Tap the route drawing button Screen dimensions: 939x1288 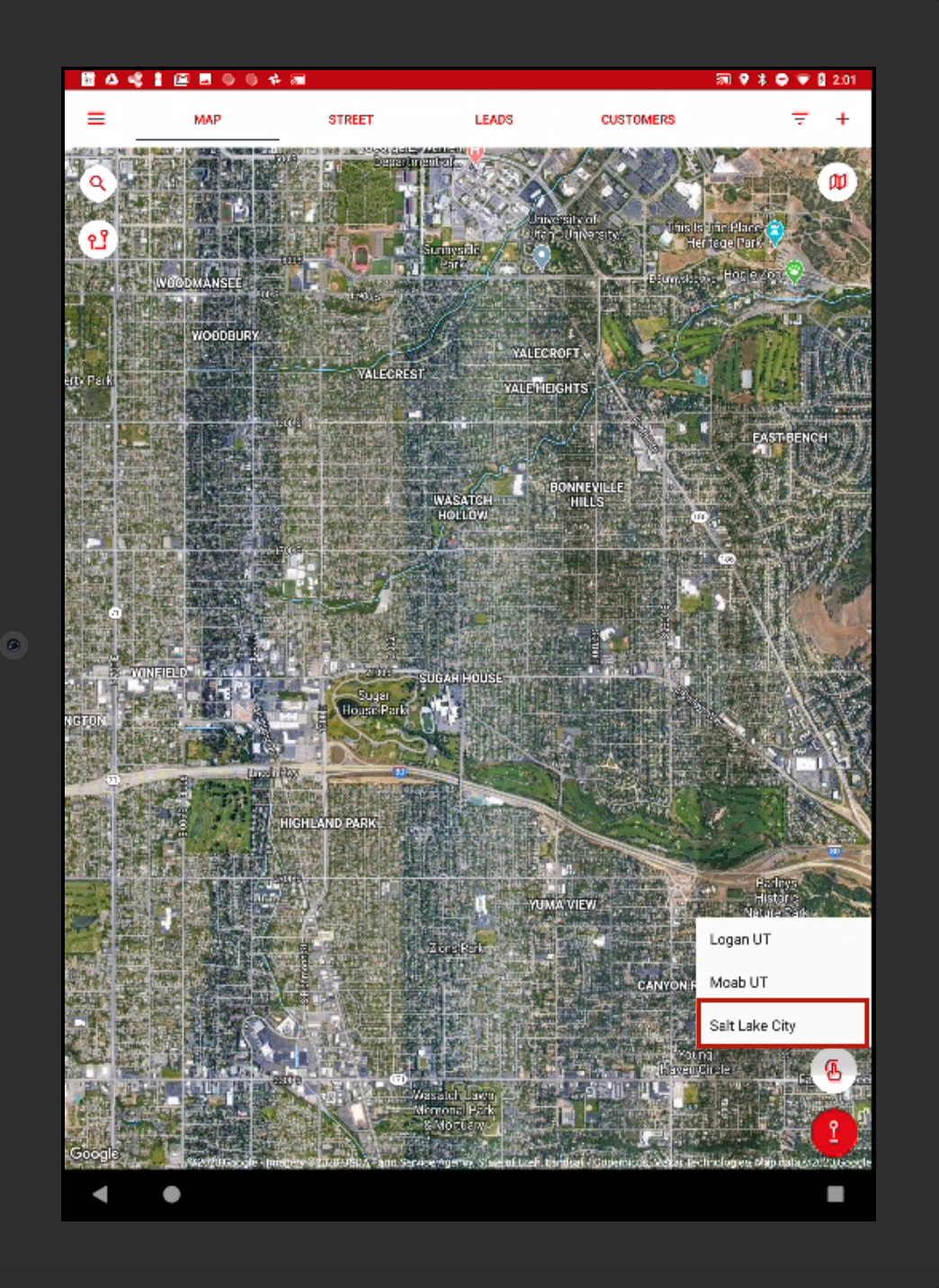(x=98, y=239)
